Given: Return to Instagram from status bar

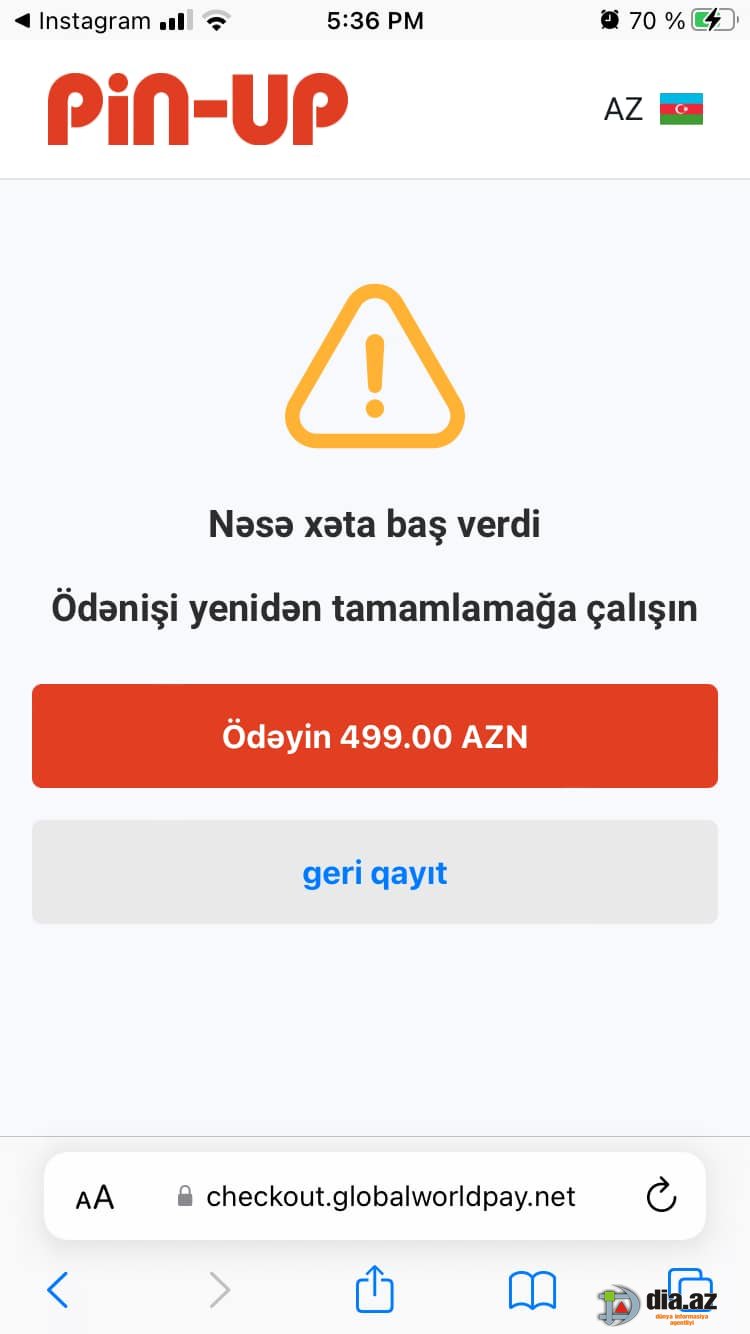Looking at the screenshot, I should tap(82, 20).
